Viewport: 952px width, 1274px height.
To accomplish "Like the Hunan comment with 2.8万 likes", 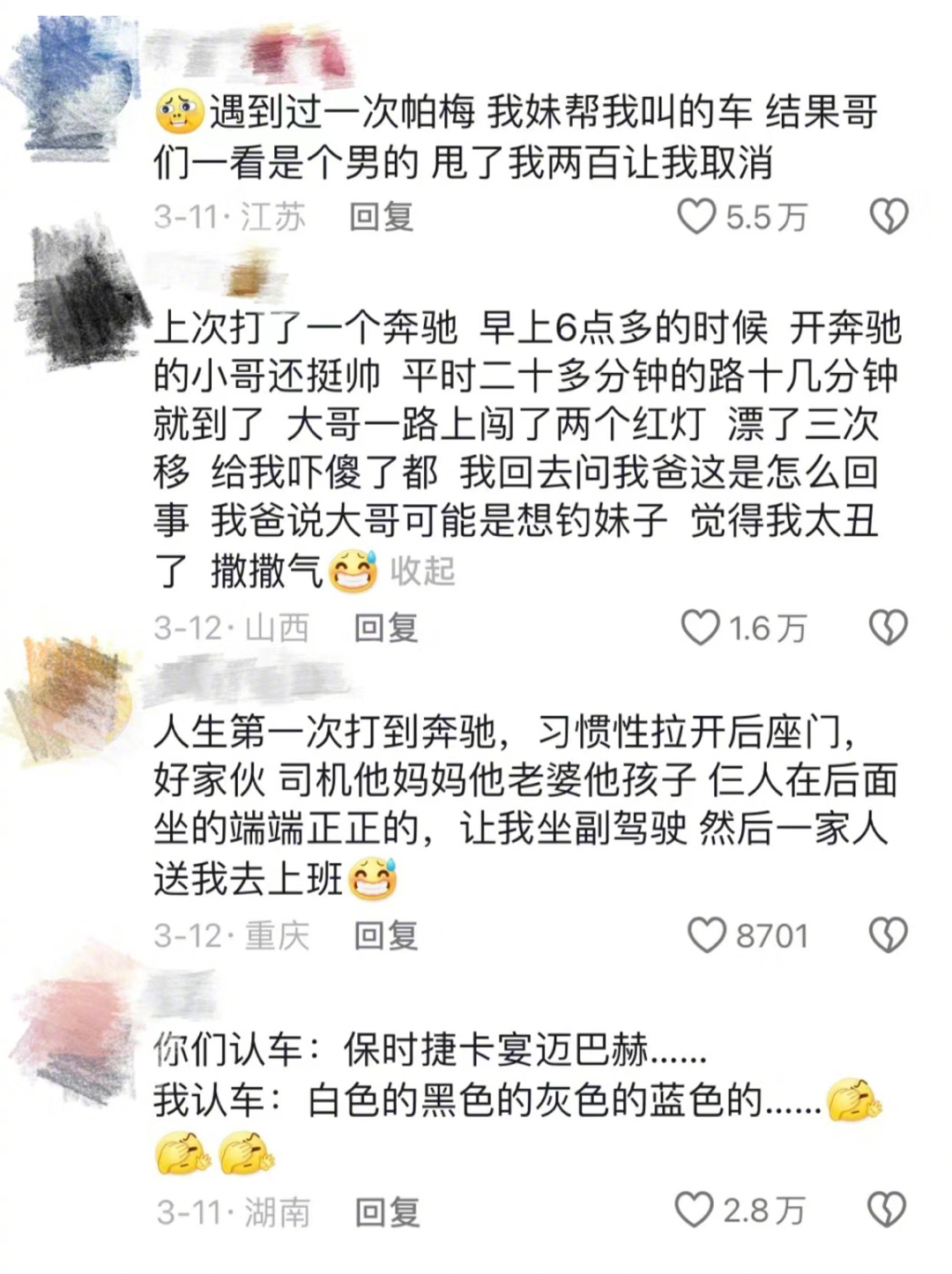I will 694,1211.
